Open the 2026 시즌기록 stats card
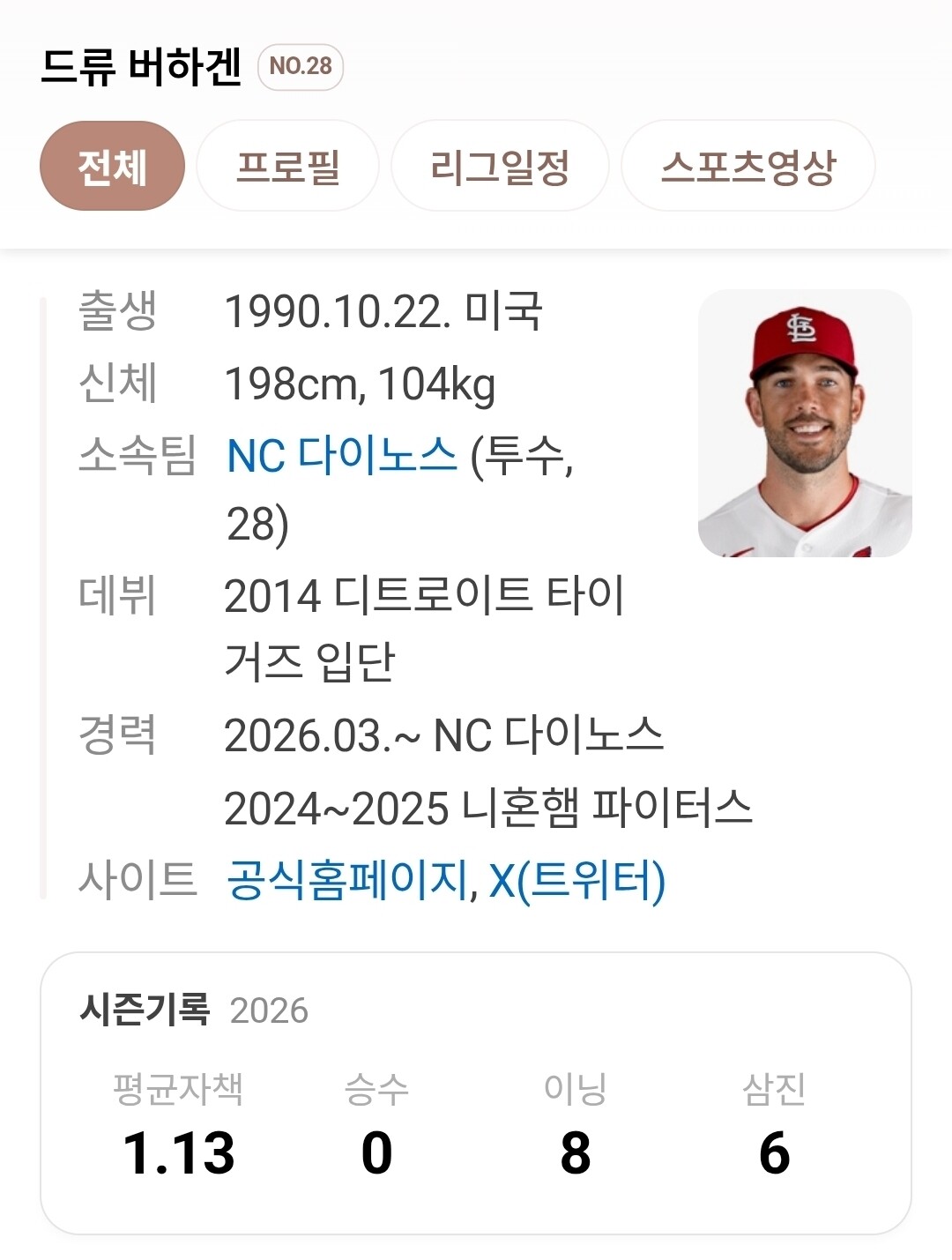 (x=475, y=1093)
